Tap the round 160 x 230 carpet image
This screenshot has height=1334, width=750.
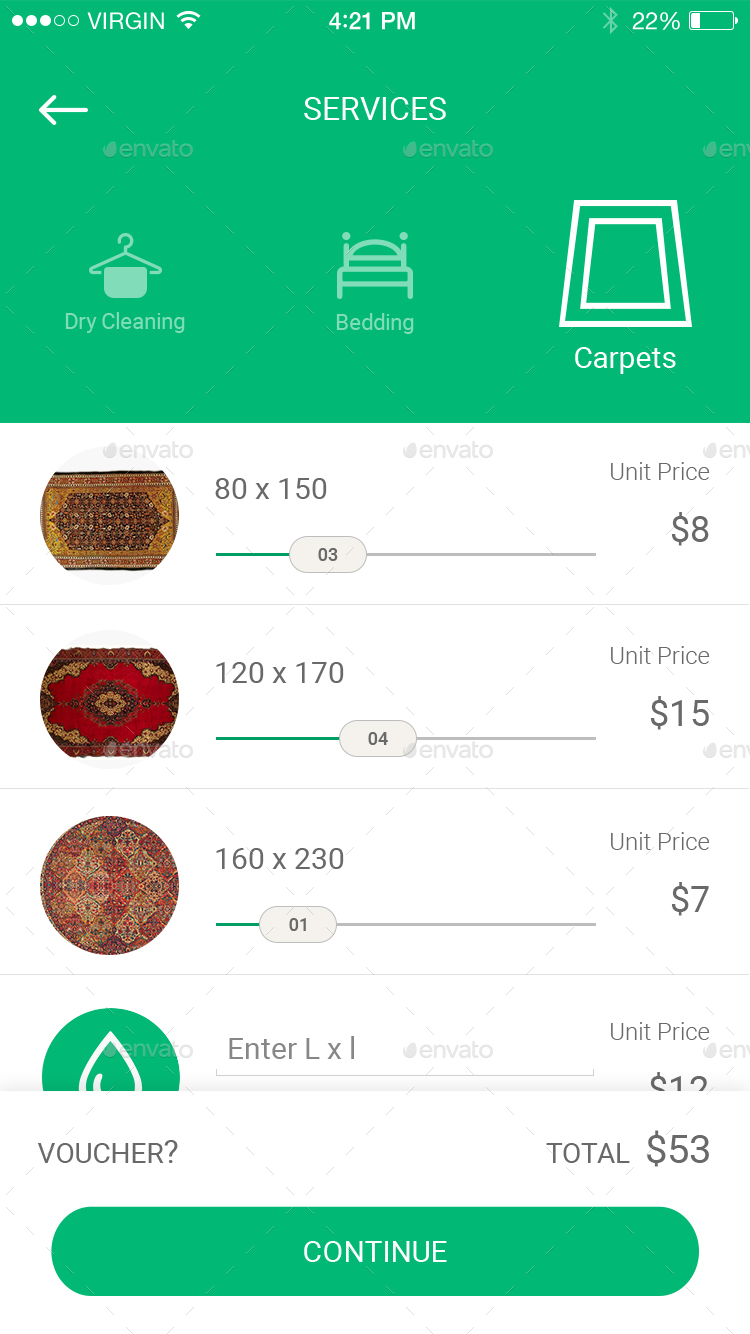click(x=110, y=884)
